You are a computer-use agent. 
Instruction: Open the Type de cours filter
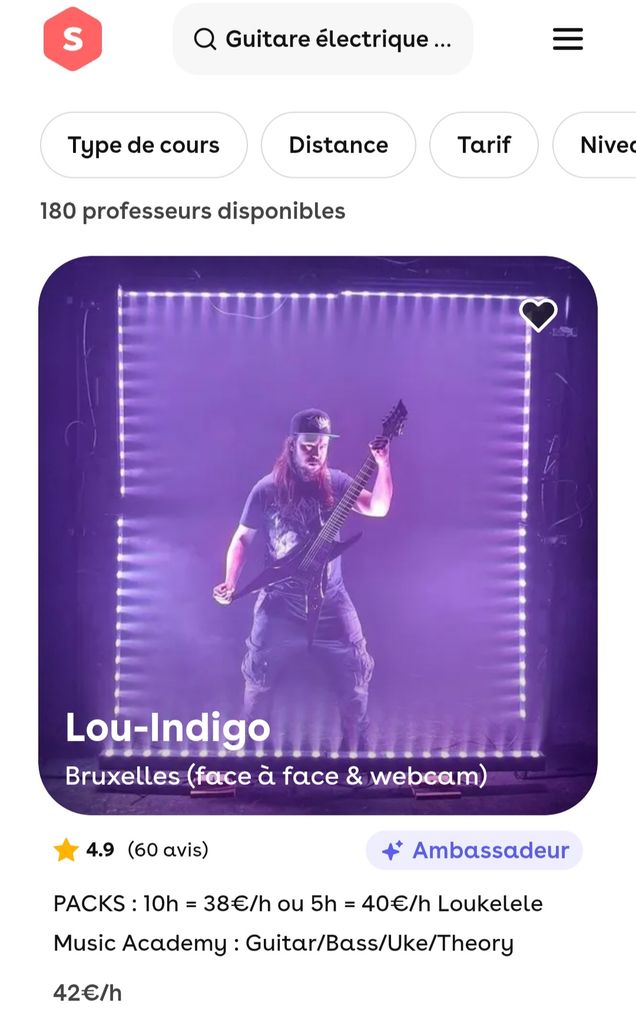[x=143, y=145]
